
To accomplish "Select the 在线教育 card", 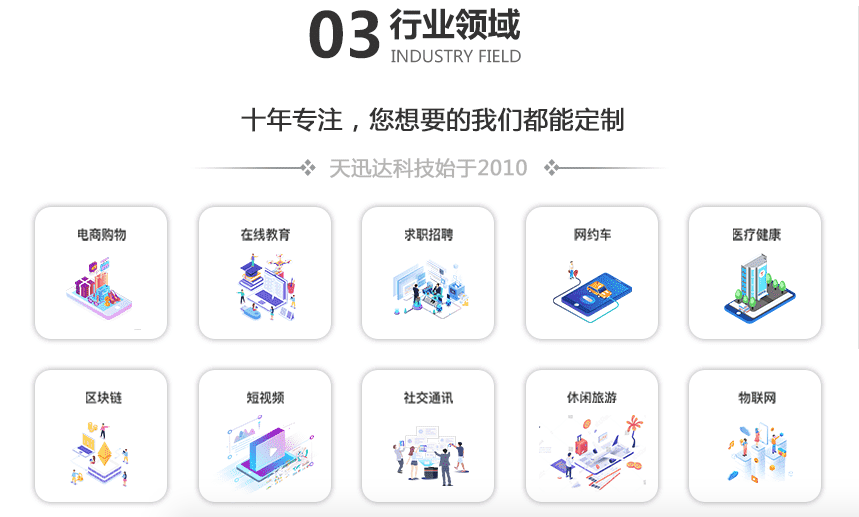I will (x=265, y=272).
